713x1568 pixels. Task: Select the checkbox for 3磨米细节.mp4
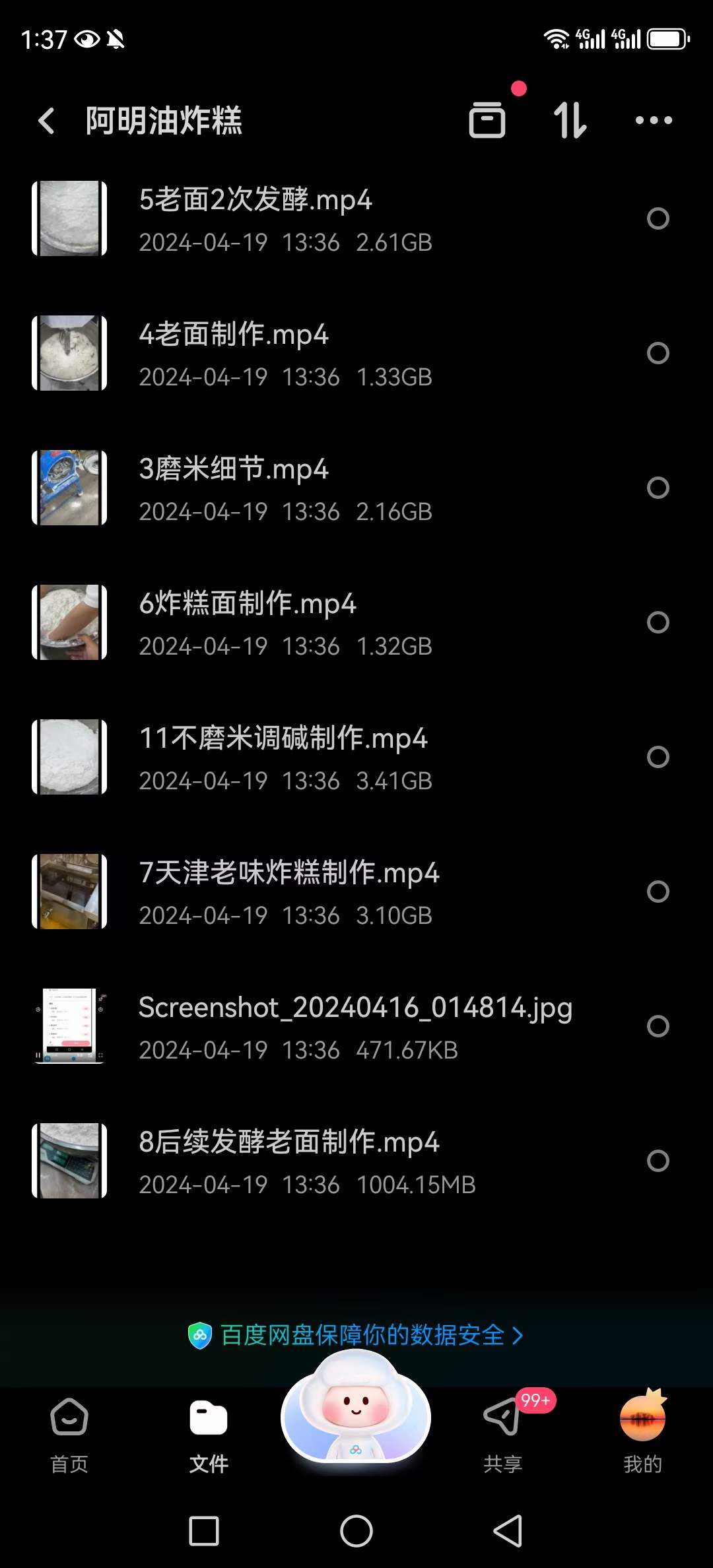tap(657, 487)
